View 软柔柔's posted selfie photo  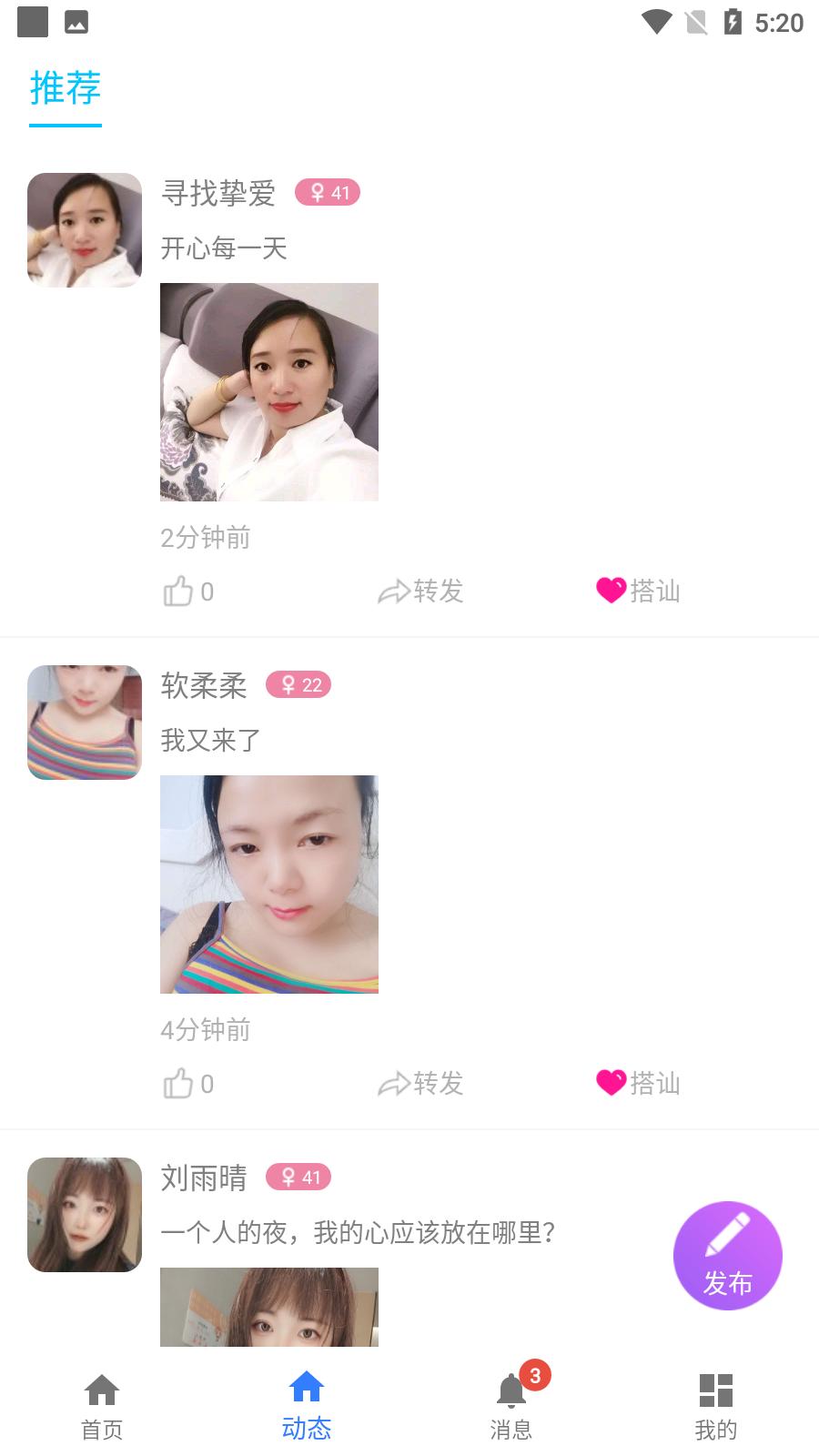269,884
